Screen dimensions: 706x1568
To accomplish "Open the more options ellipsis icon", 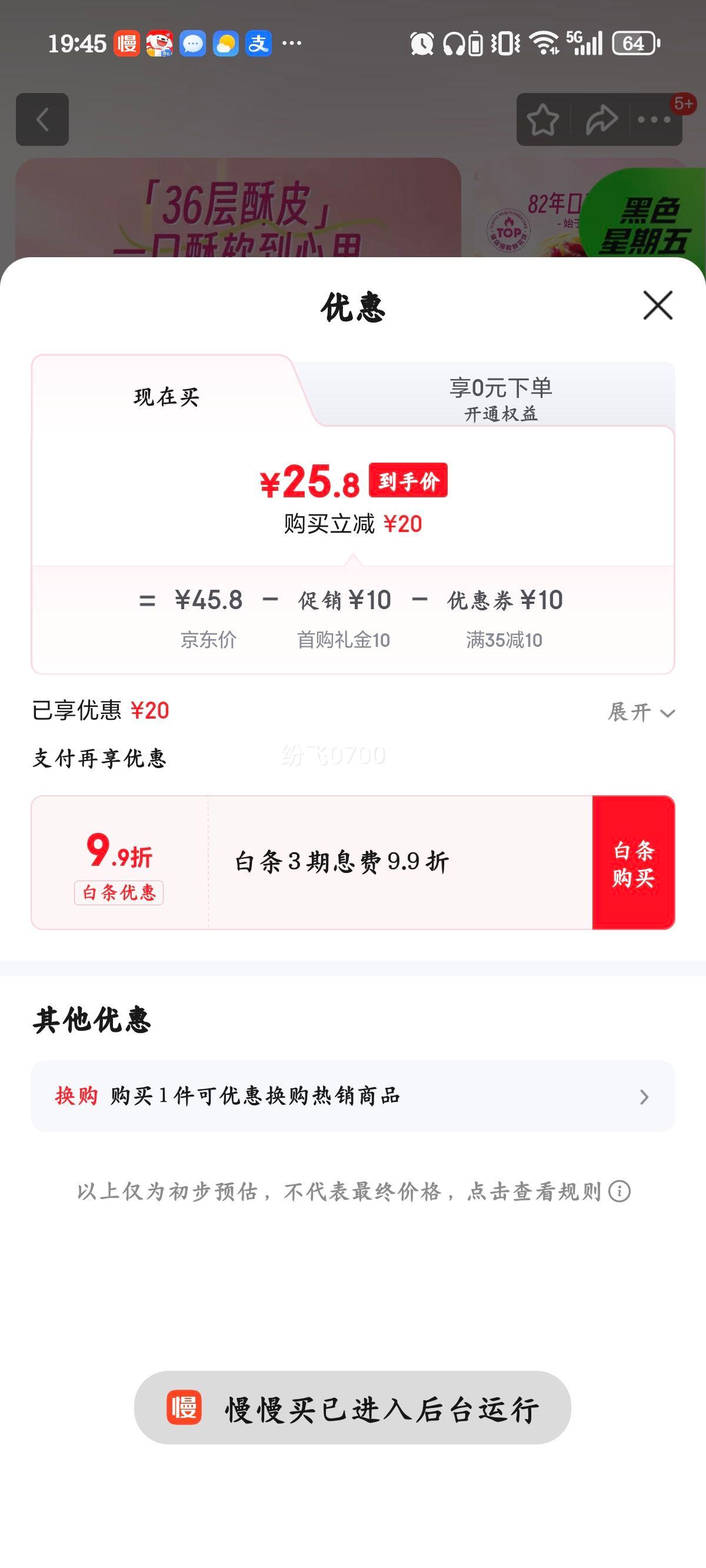I will click(653, 121).
